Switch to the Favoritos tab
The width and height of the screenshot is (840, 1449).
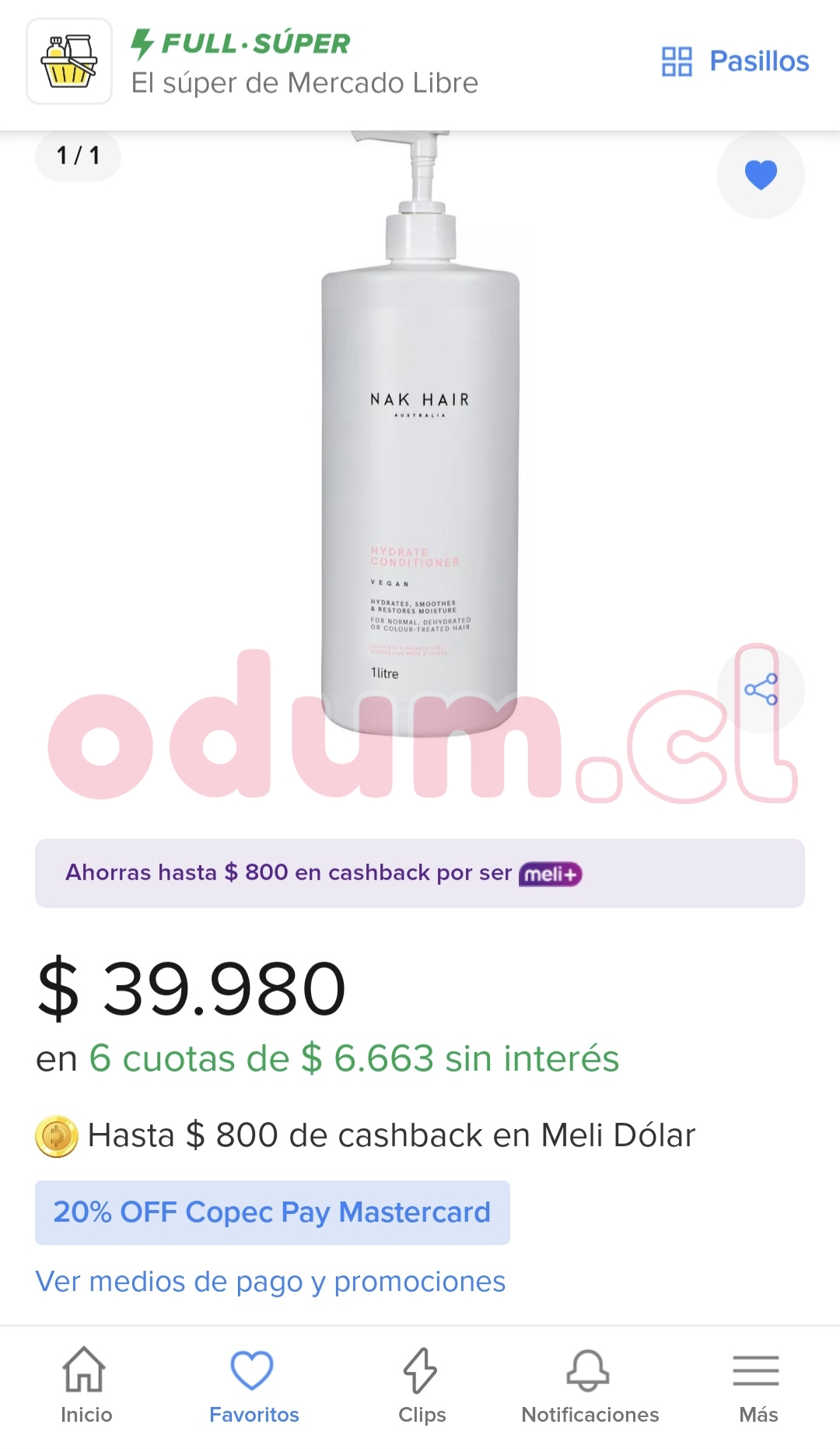[x=254, y=1387]
